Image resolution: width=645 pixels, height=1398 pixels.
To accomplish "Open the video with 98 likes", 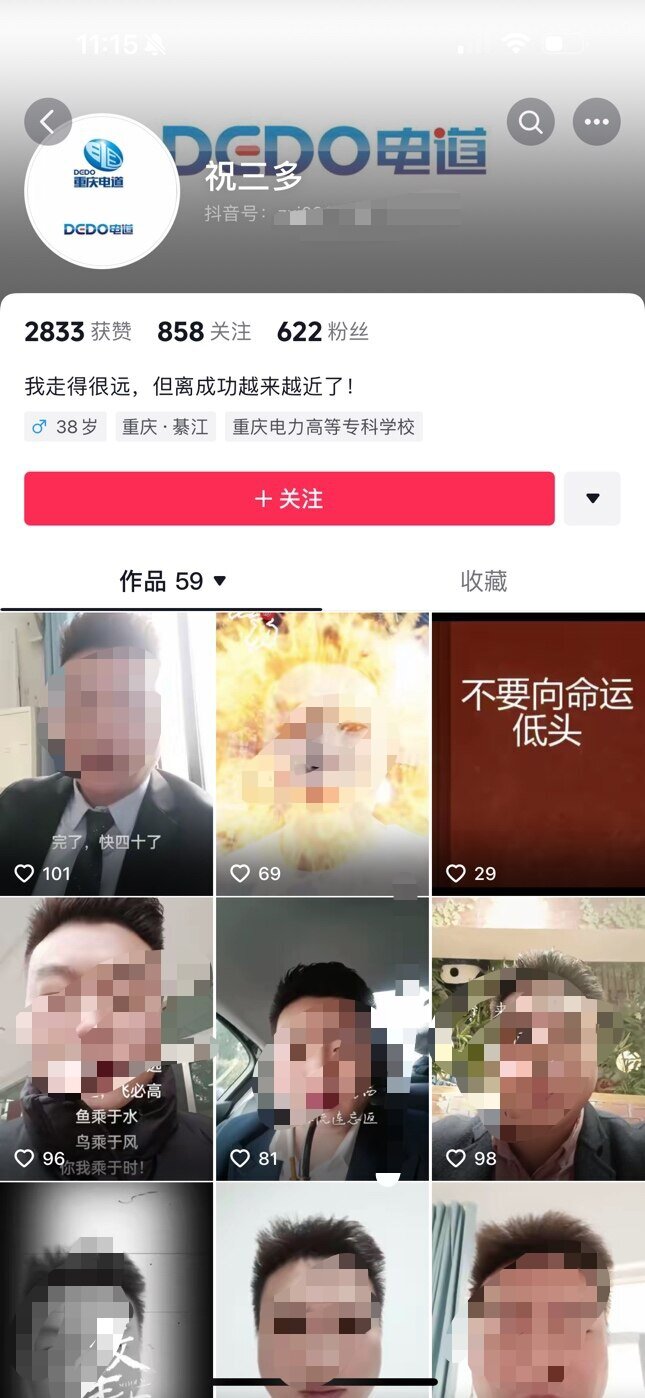I will click(x=538, y=1039).
